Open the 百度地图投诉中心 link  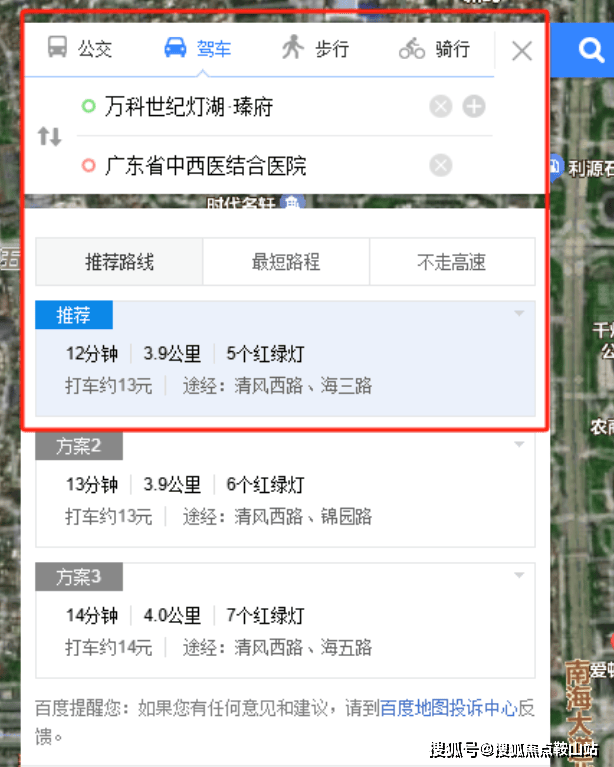(449, 708)
